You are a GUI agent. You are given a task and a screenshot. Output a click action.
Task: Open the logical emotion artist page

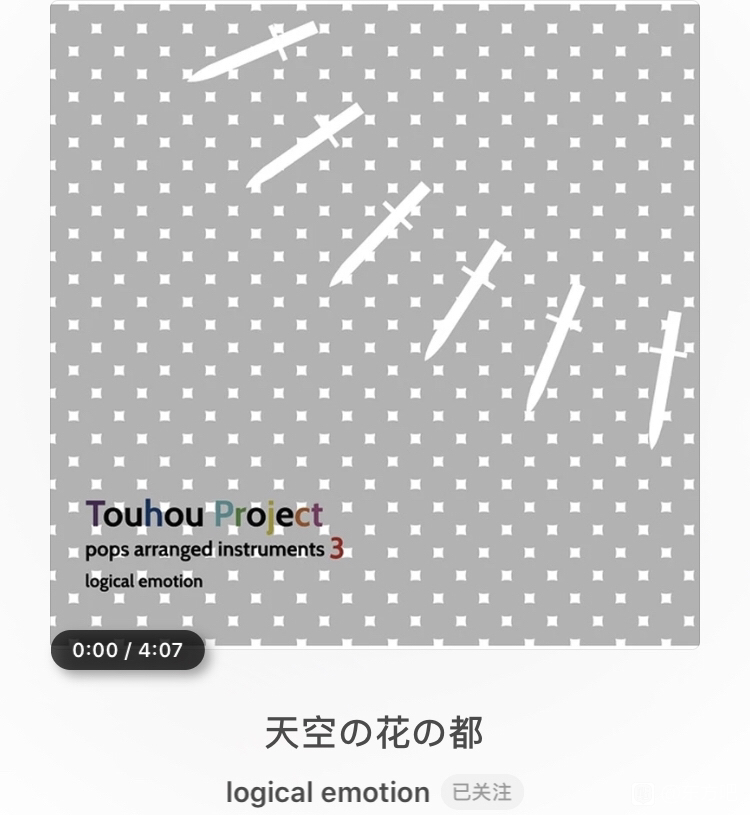pyautogui.click(x=327, y=792)
